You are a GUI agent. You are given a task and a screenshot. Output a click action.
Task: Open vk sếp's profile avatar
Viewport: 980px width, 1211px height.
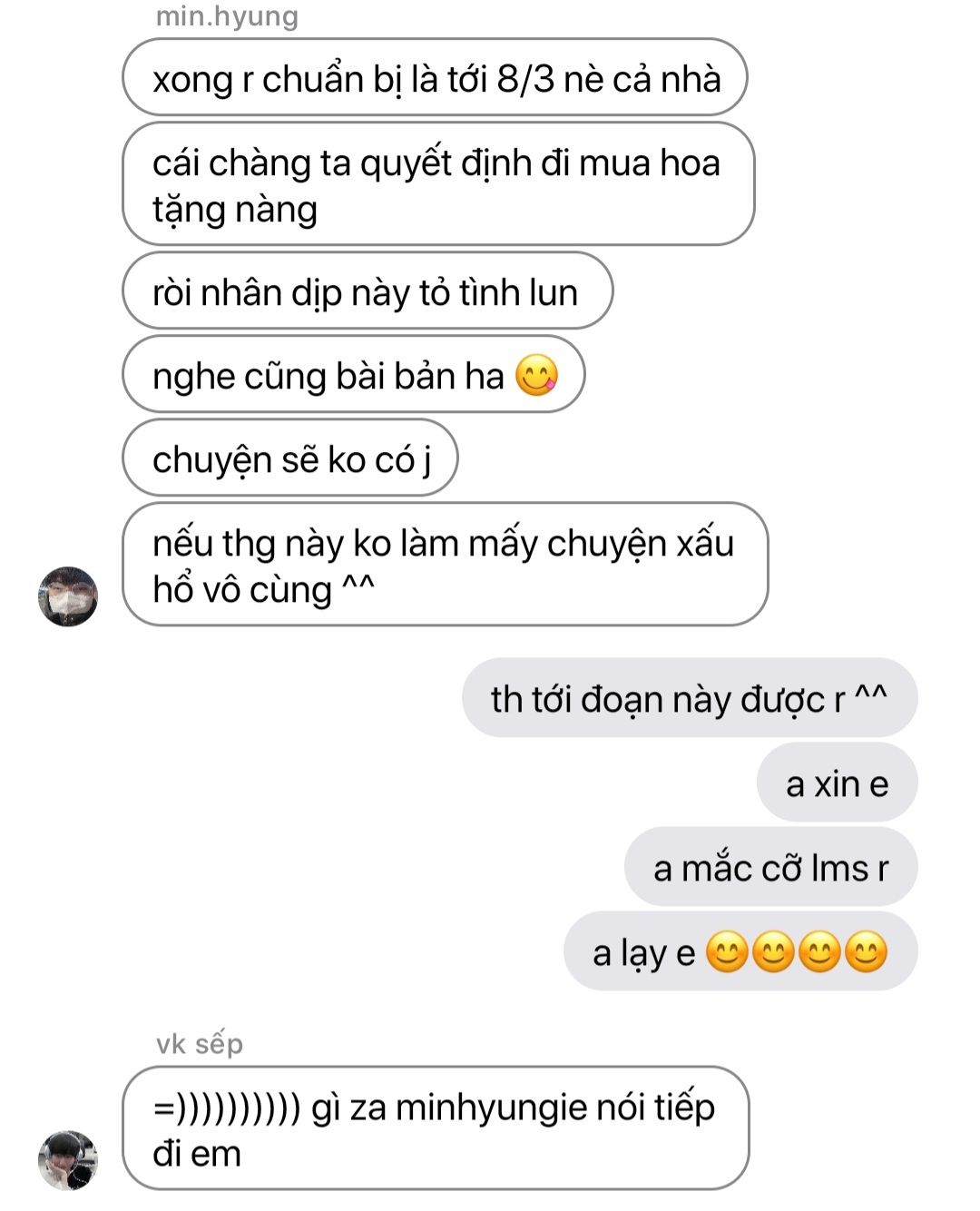[x=67, y=1159]
